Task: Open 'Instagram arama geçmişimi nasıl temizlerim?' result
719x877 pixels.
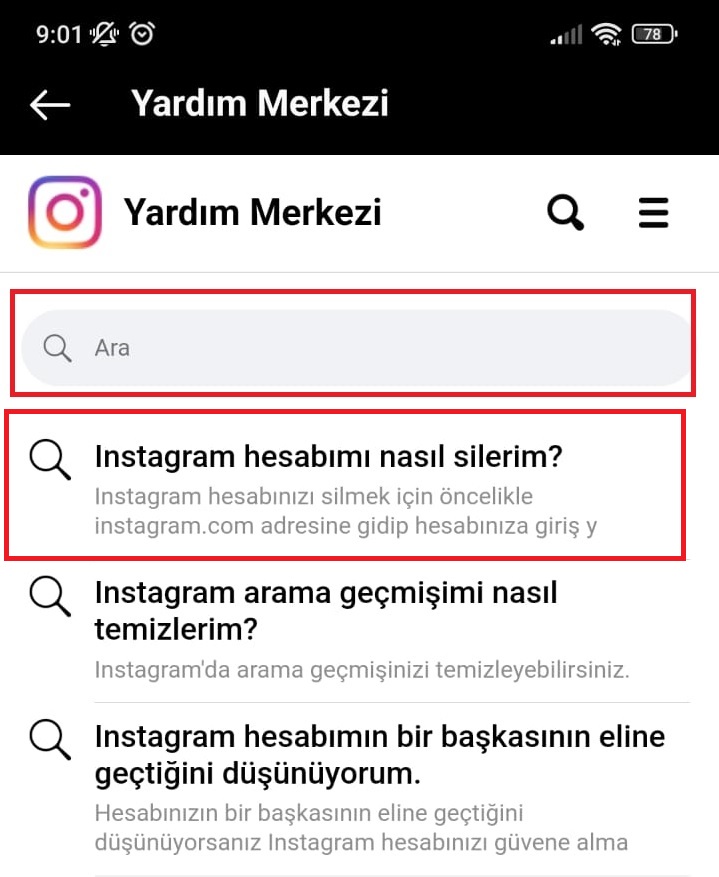Action: [x=326, y=611]
